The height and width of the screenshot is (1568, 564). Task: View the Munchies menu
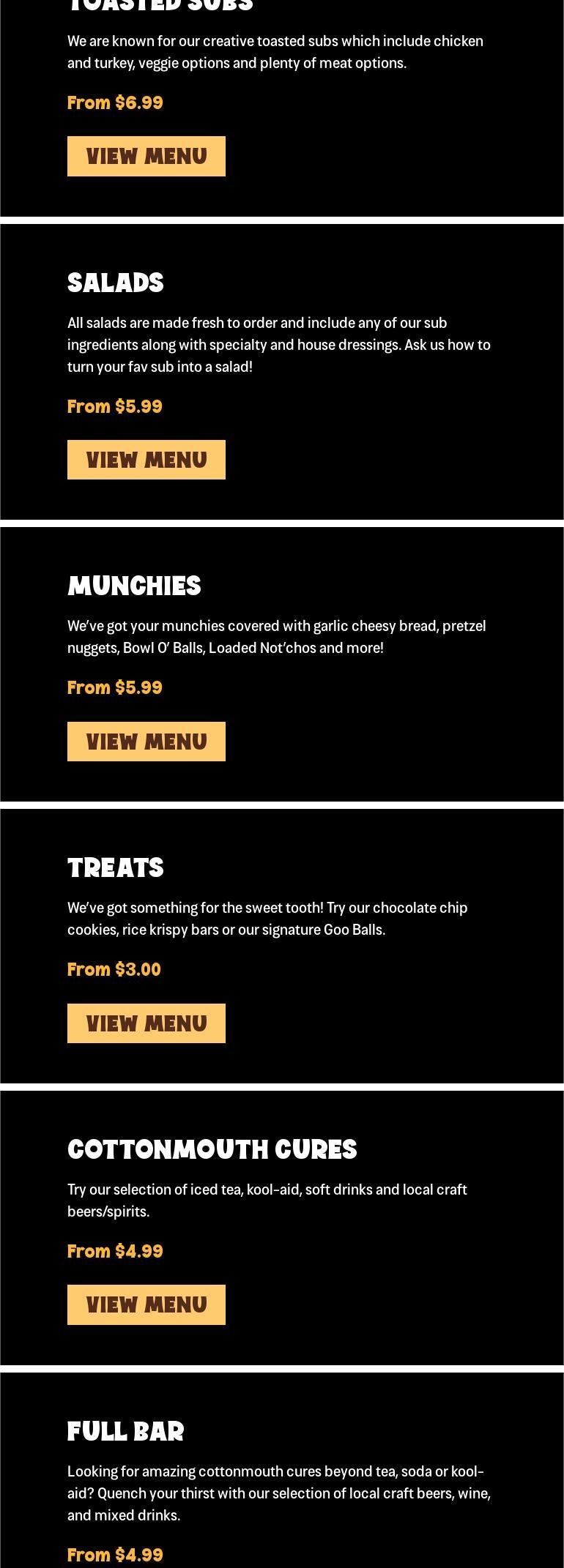tap(146, 742)
